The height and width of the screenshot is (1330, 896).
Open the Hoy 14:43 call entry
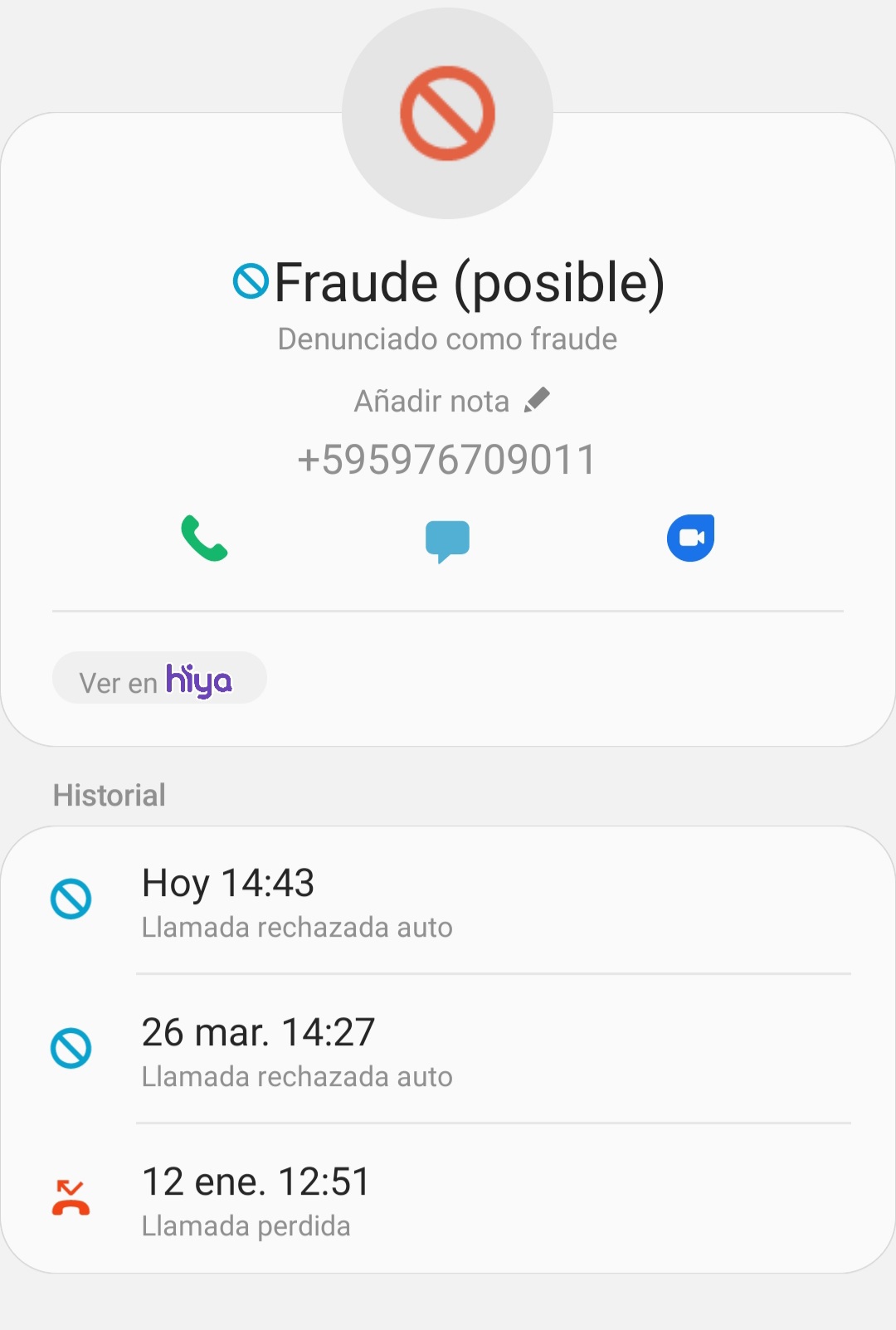448,901
